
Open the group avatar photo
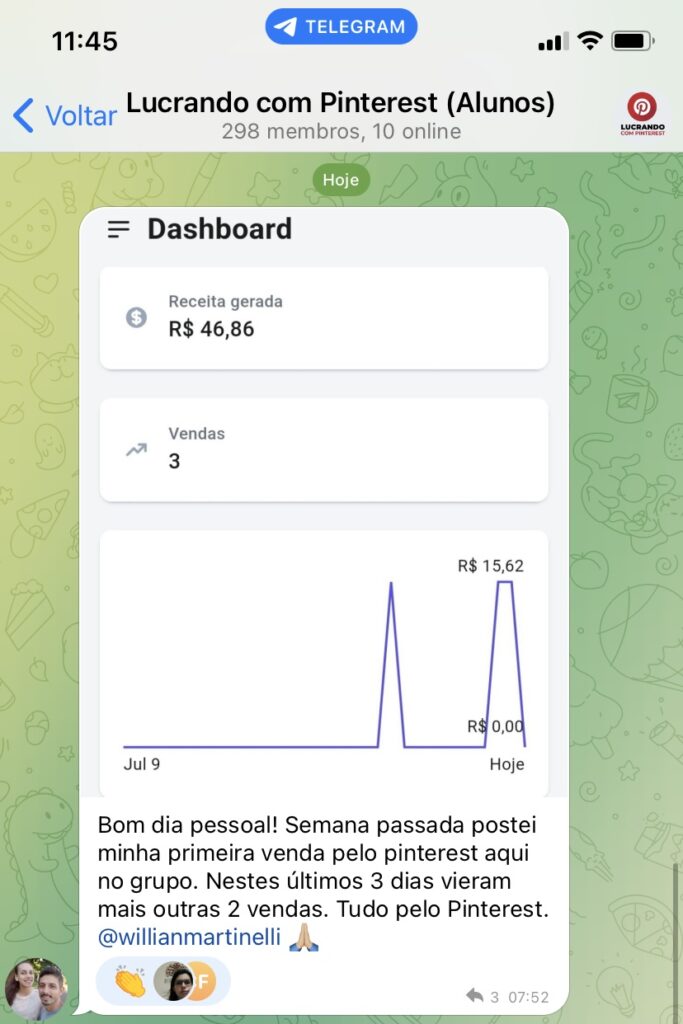tap(641, 113)
